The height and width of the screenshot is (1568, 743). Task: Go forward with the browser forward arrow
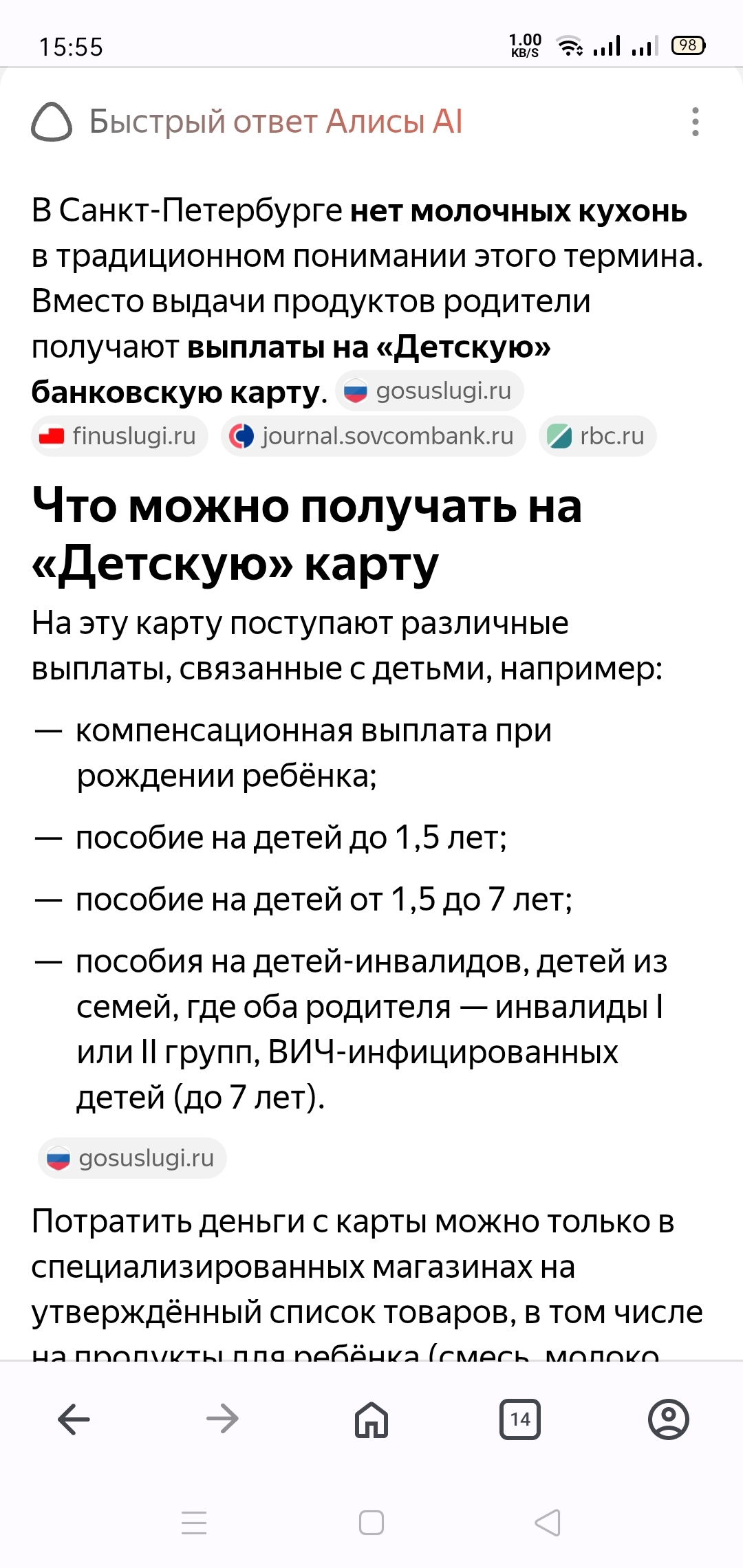click(222, 1419)
